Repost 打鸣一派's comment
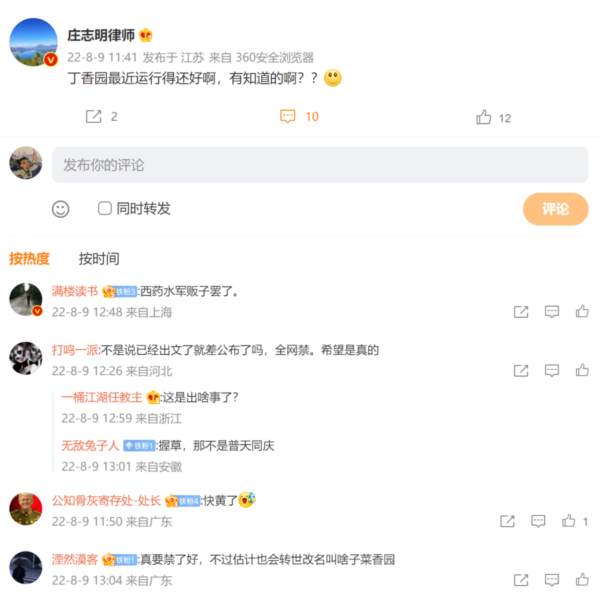The image size is (600, 594). click(521, 371)
